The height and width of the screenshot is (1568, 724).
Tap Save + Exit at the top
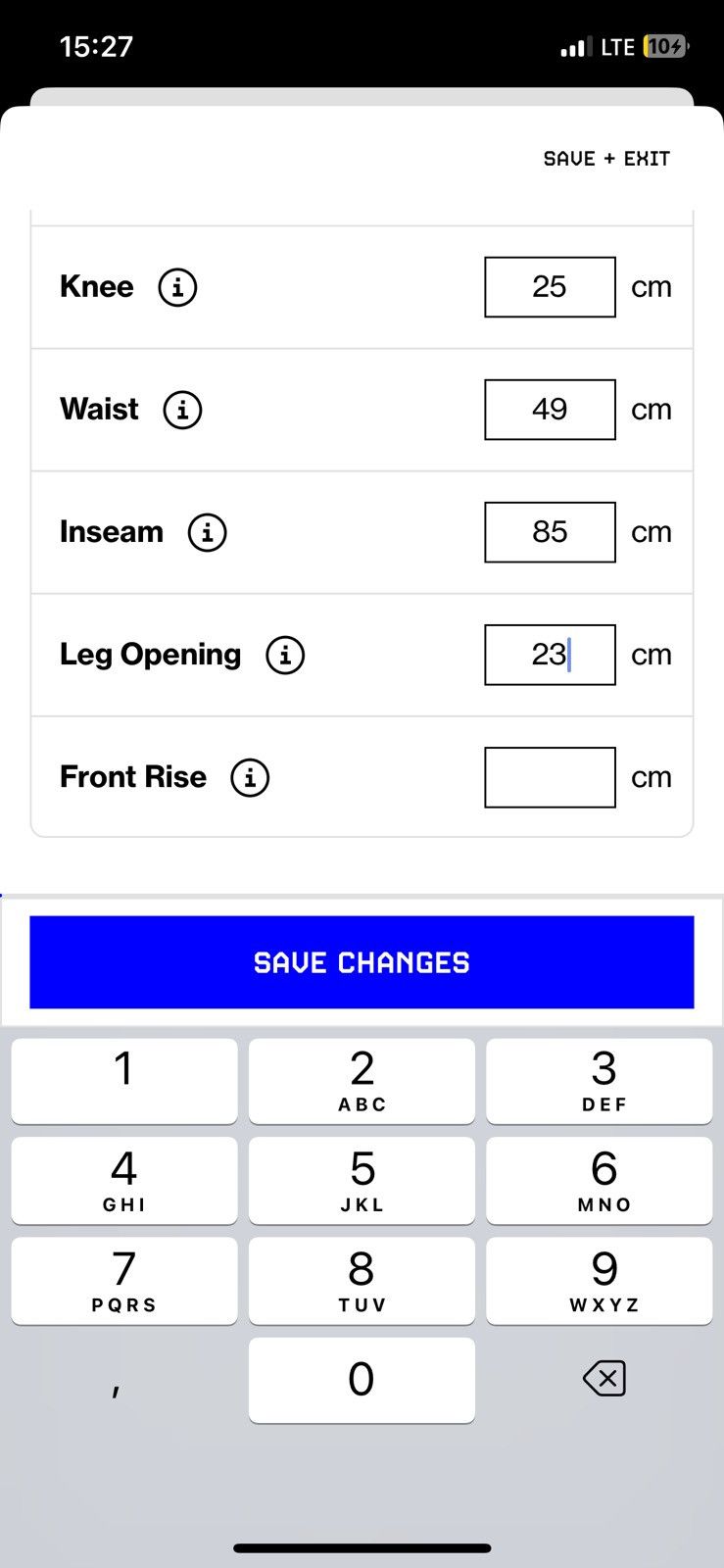(x=606, y=159)
